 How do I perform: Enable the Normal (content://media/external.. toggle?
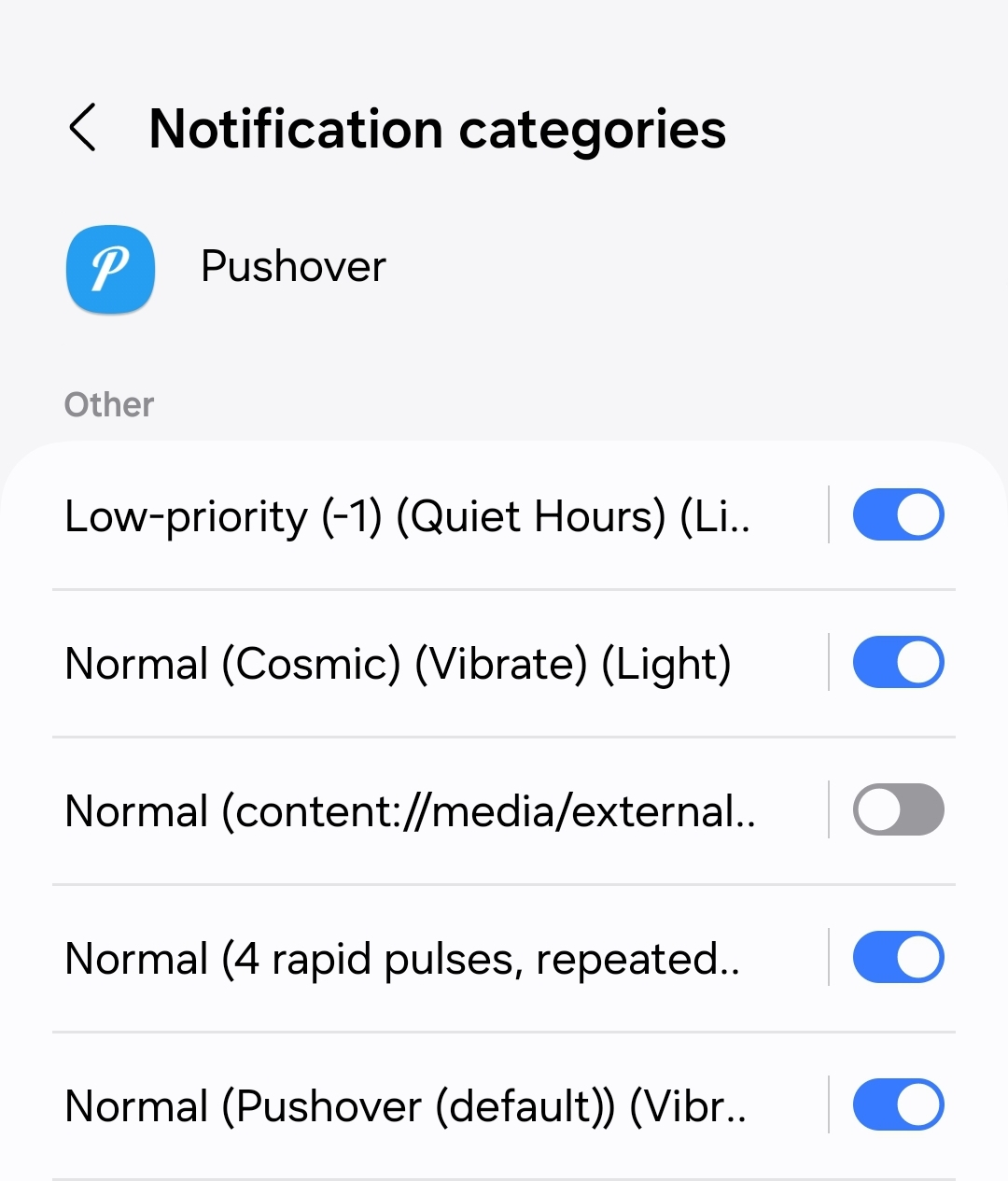click(898, 809)
